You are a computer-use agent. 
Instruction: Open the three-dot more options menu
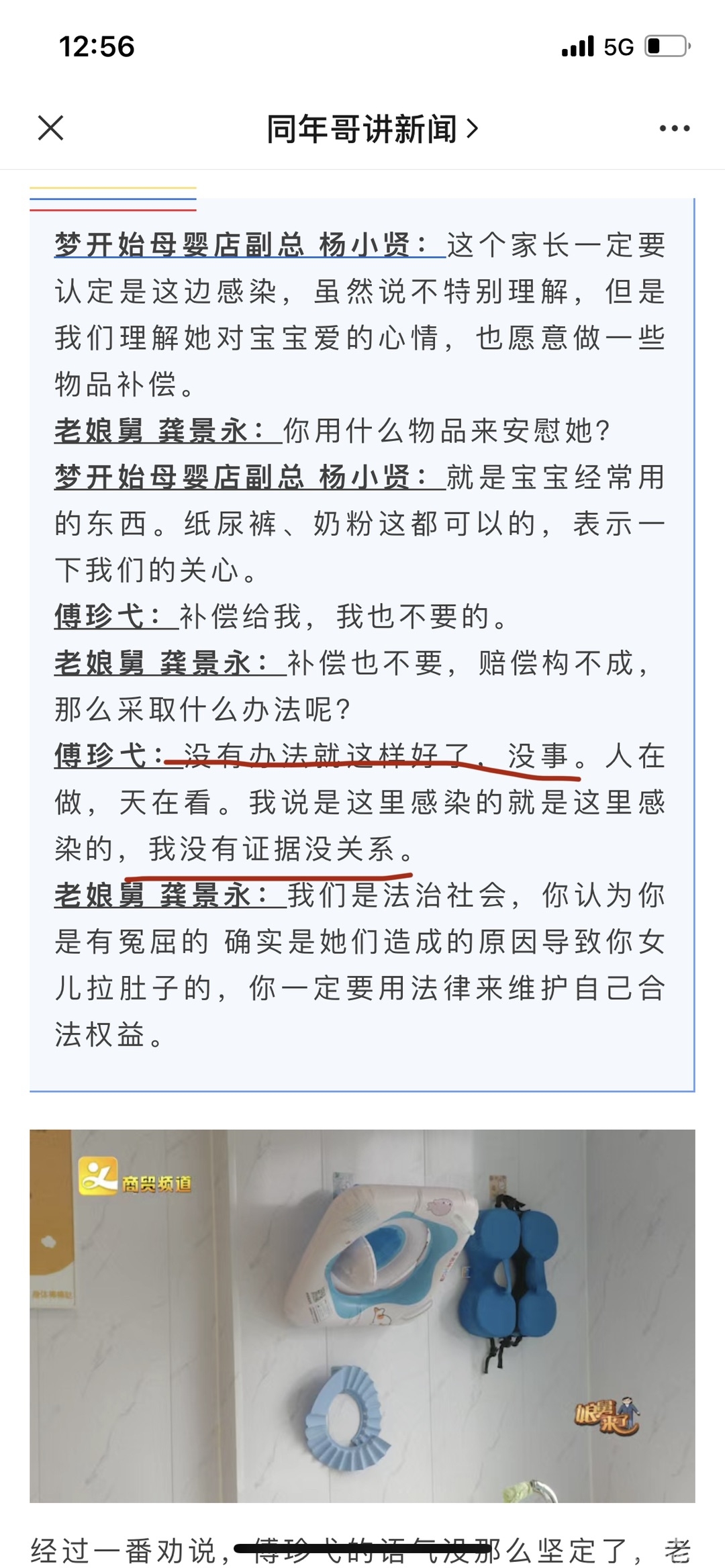674,128
